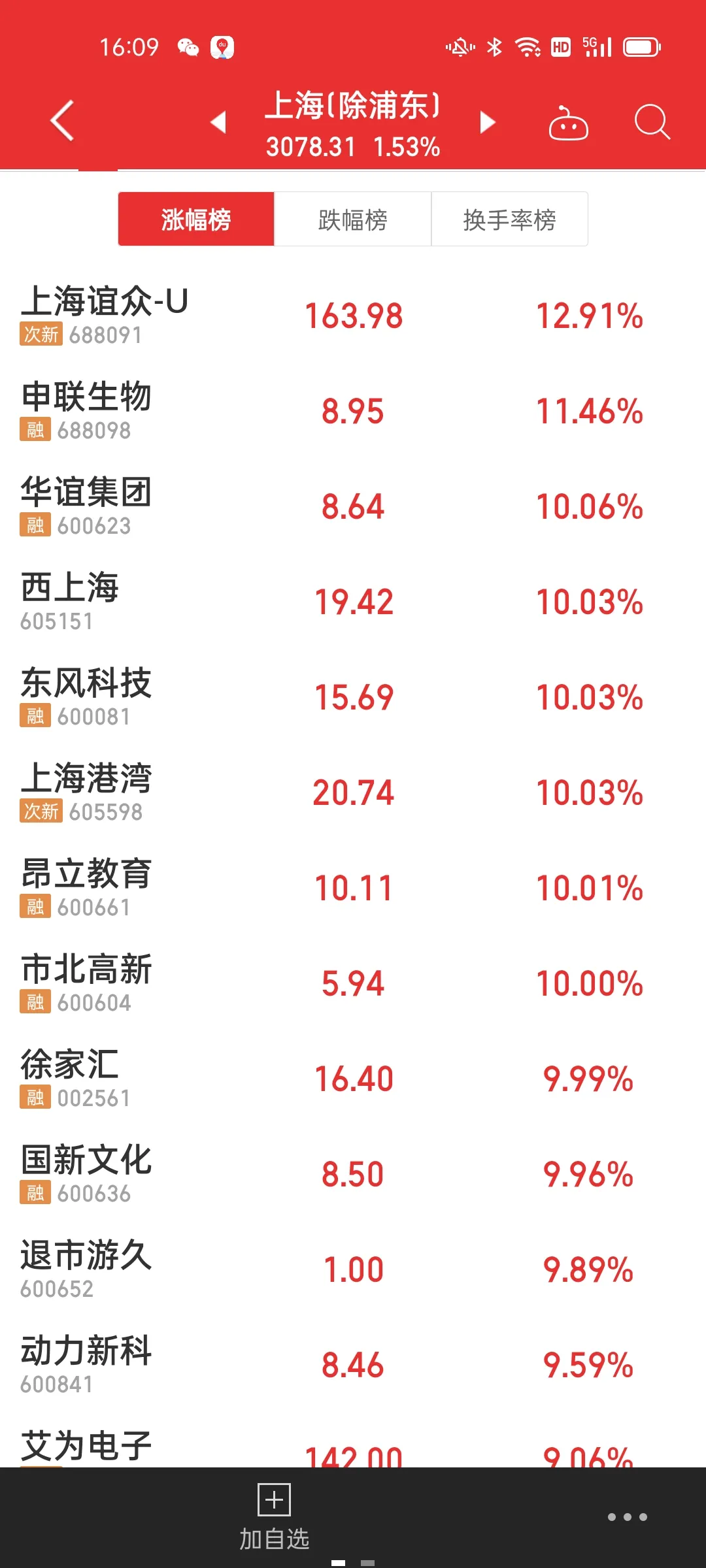
Task: Open the robot assistant icon
Action: (x=568, y=122)
